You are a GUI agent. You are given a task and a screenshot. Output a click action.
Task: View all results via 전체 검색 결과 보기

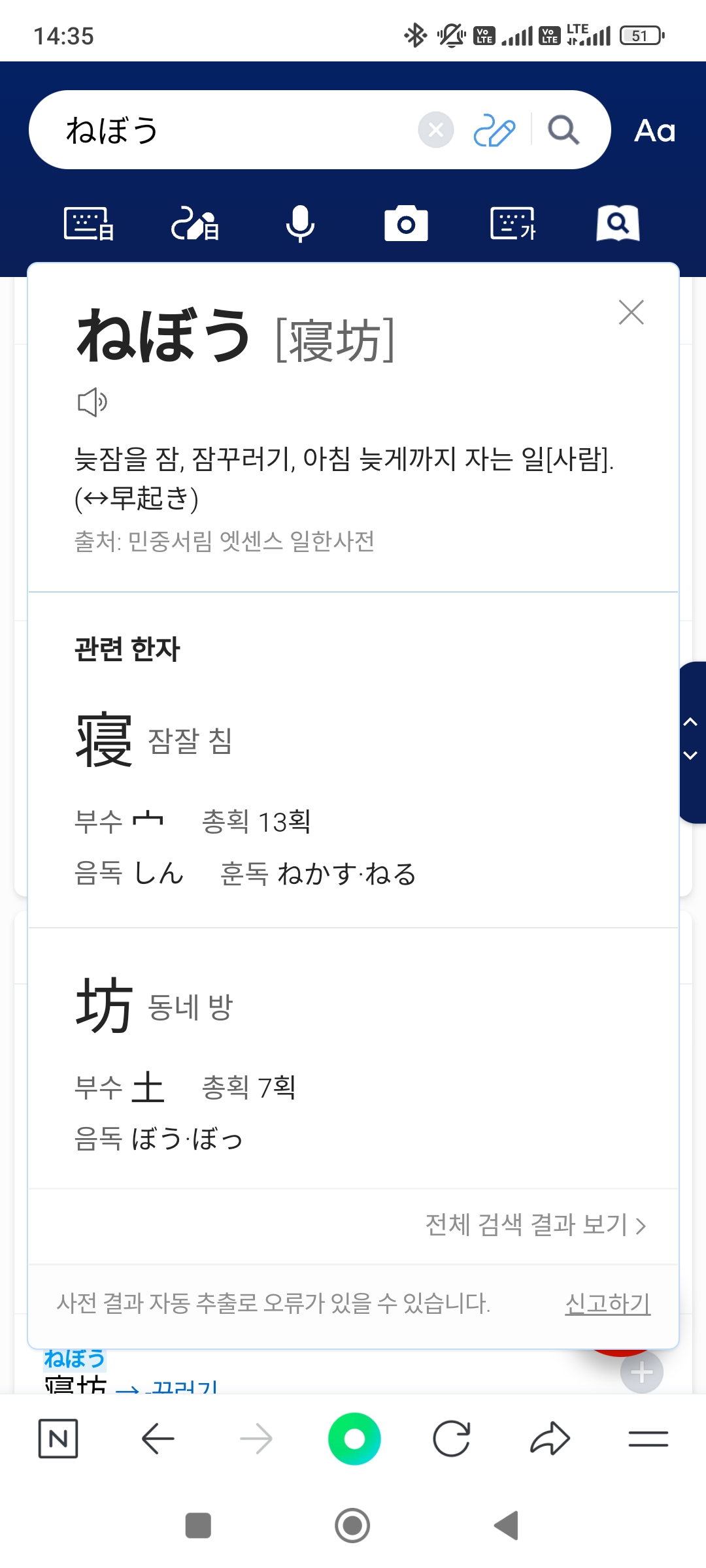(x=535, y=1225)
